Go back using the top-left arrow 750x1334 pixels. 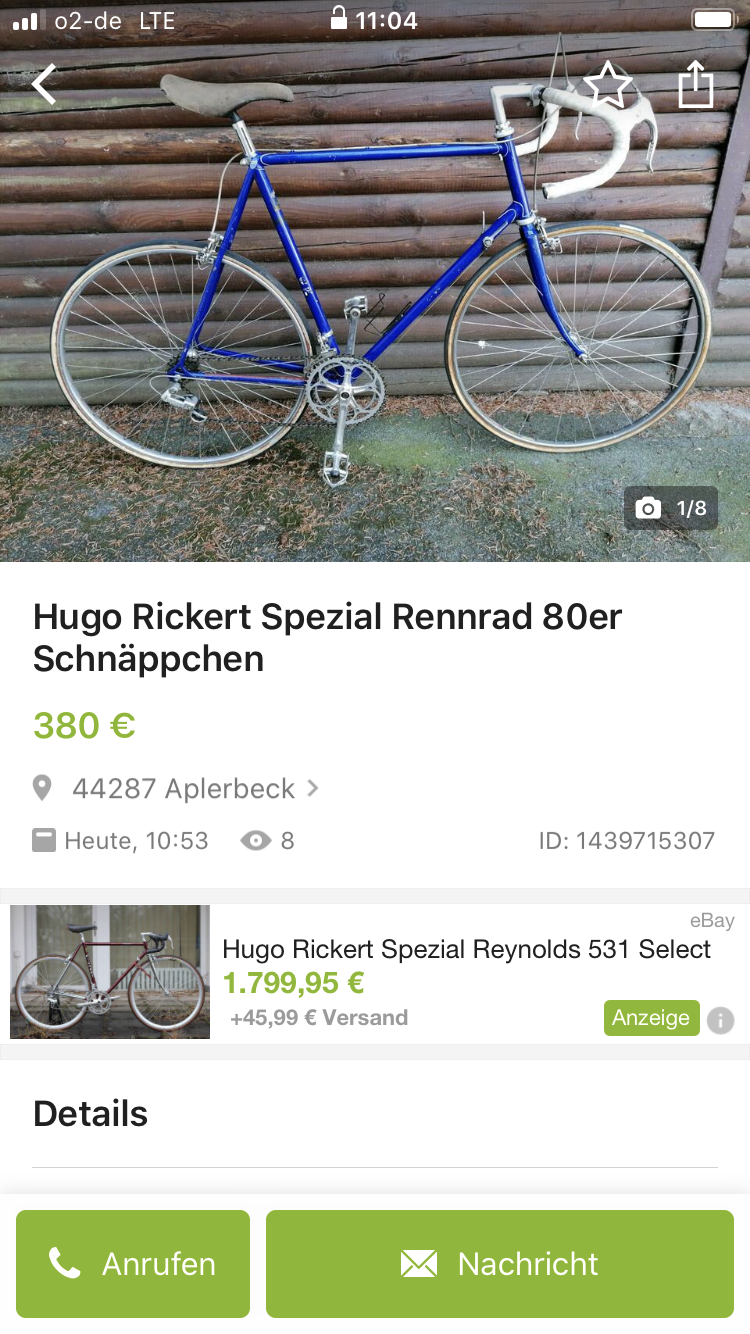pyautogui.click(x=44, y=85)
